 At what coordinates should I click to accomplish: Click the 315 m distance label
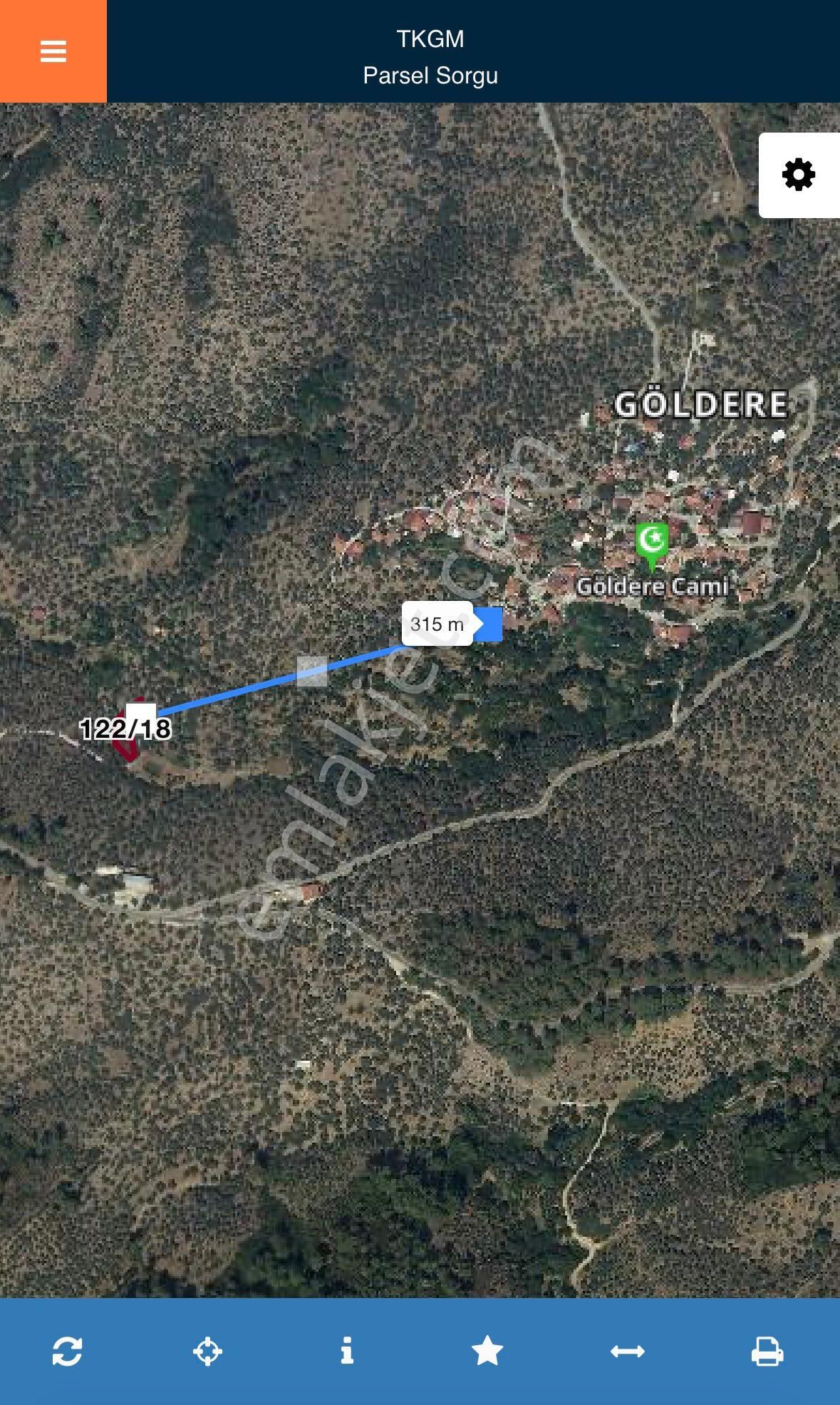pos(437,624)
